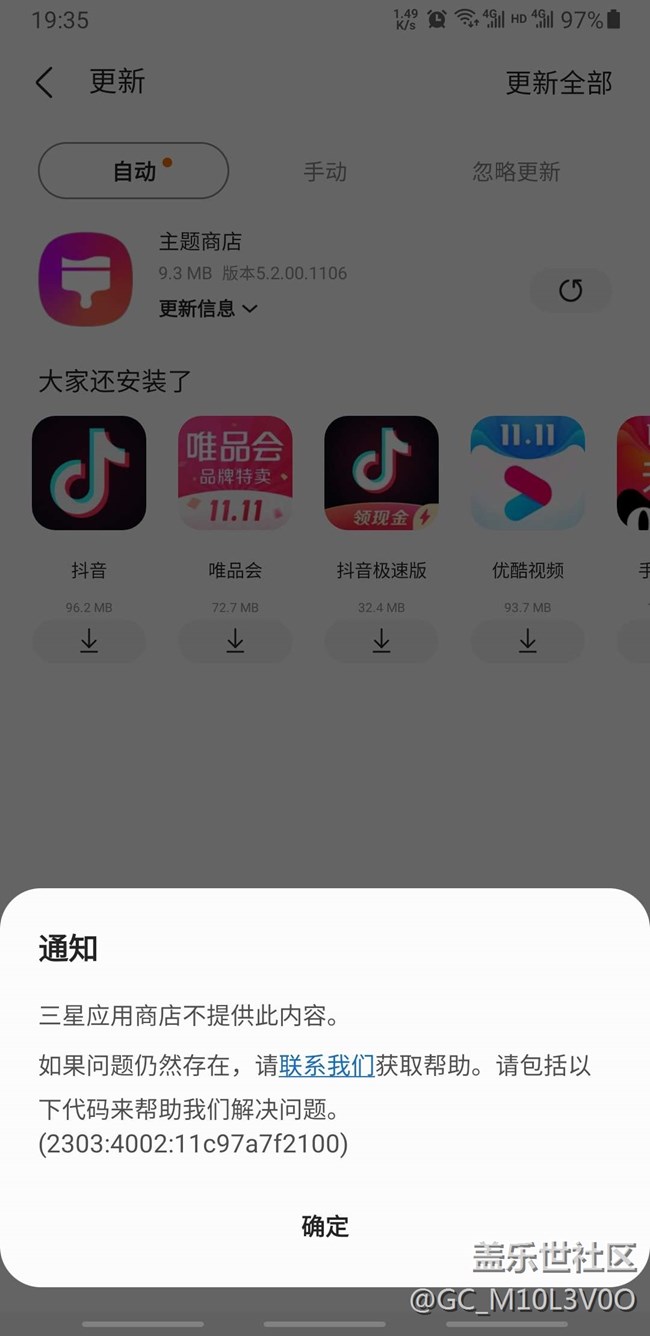Select the 自动 tab
This screenshot has height=1336, width=650.
coord(133,171)
